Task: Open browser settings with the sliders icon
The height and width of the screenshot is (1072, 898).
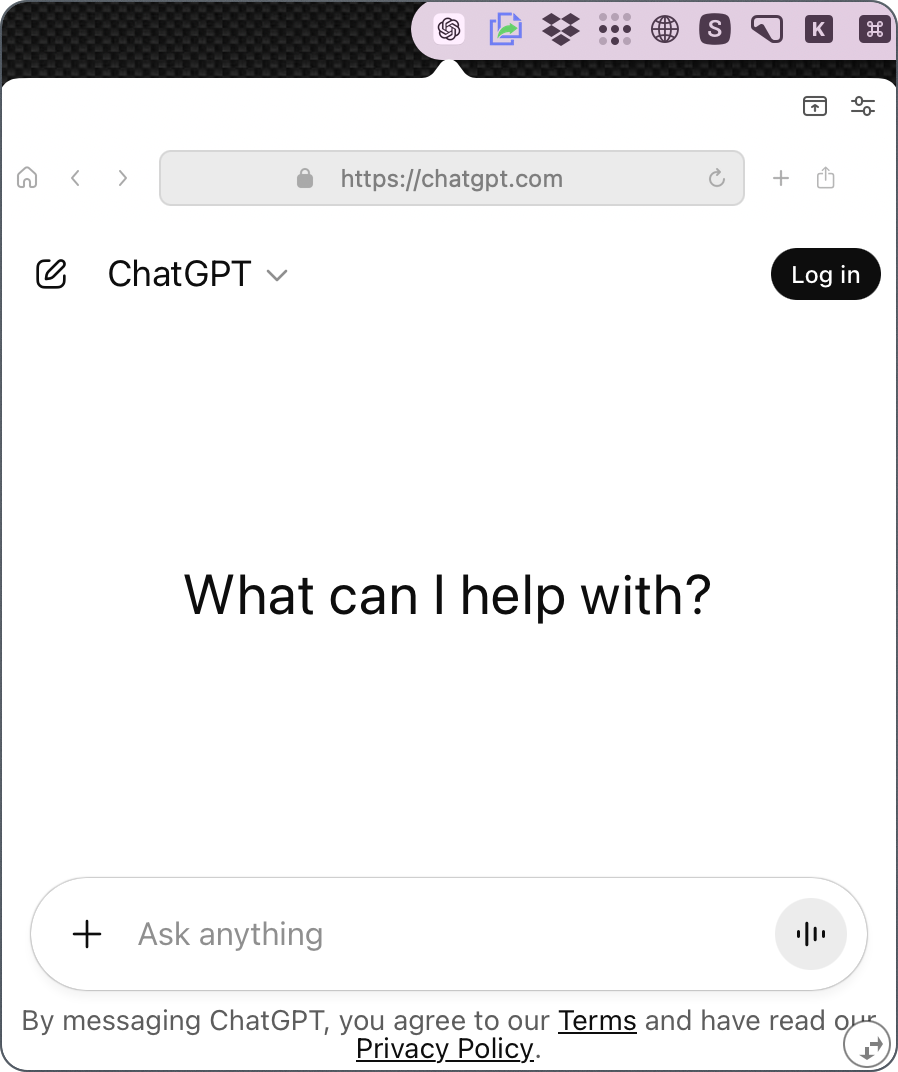Action: pyautogui.click(x=863, y=105)
